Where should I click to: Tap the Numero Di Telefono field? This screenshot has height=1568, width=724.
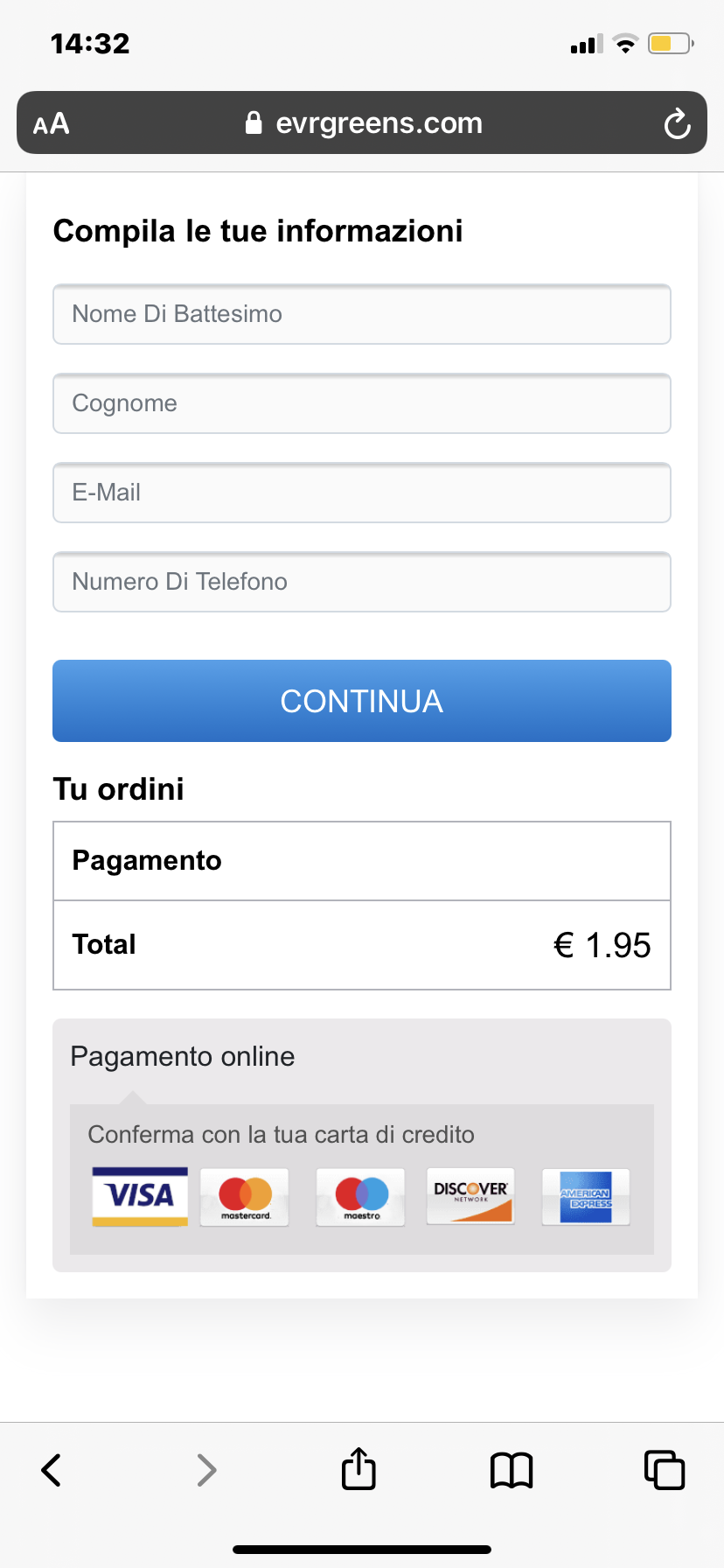362,582
